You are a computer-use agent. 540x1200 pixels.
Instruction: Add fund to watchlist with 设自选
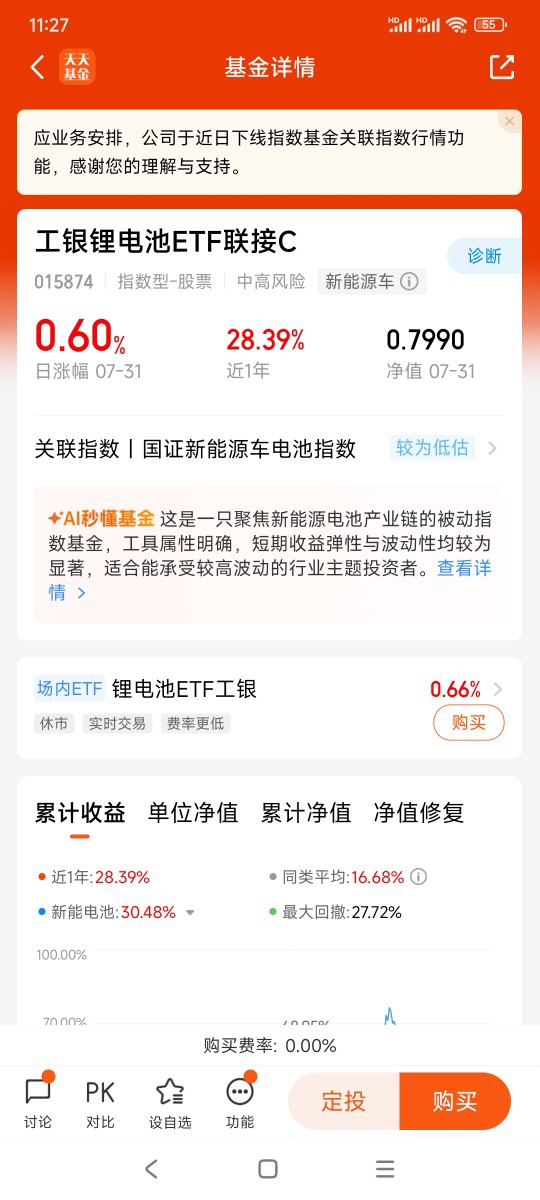click(x=170, y=1101)
